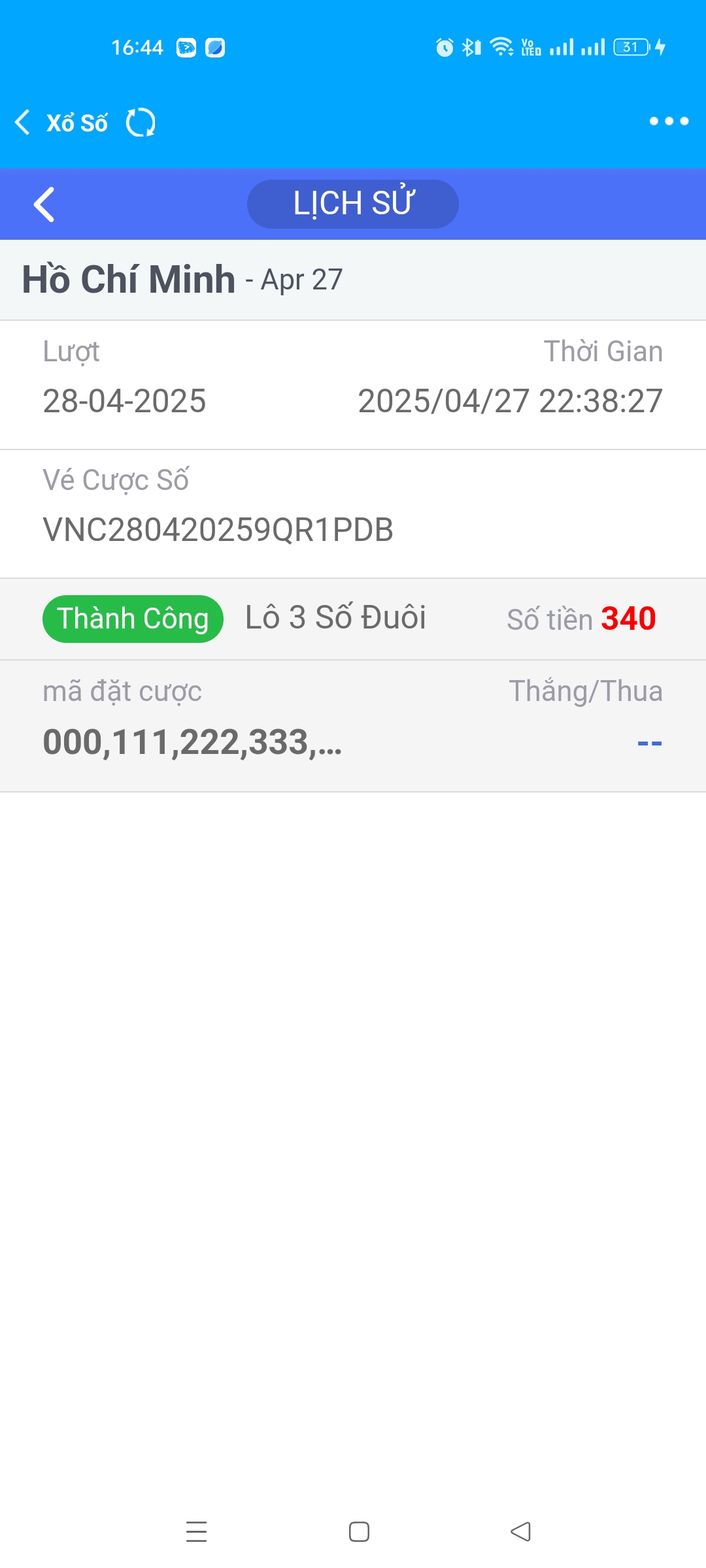Refresh the Xổ Số page
The image size is (706, 1568).
pyautogui.click(x=141, y=122)
